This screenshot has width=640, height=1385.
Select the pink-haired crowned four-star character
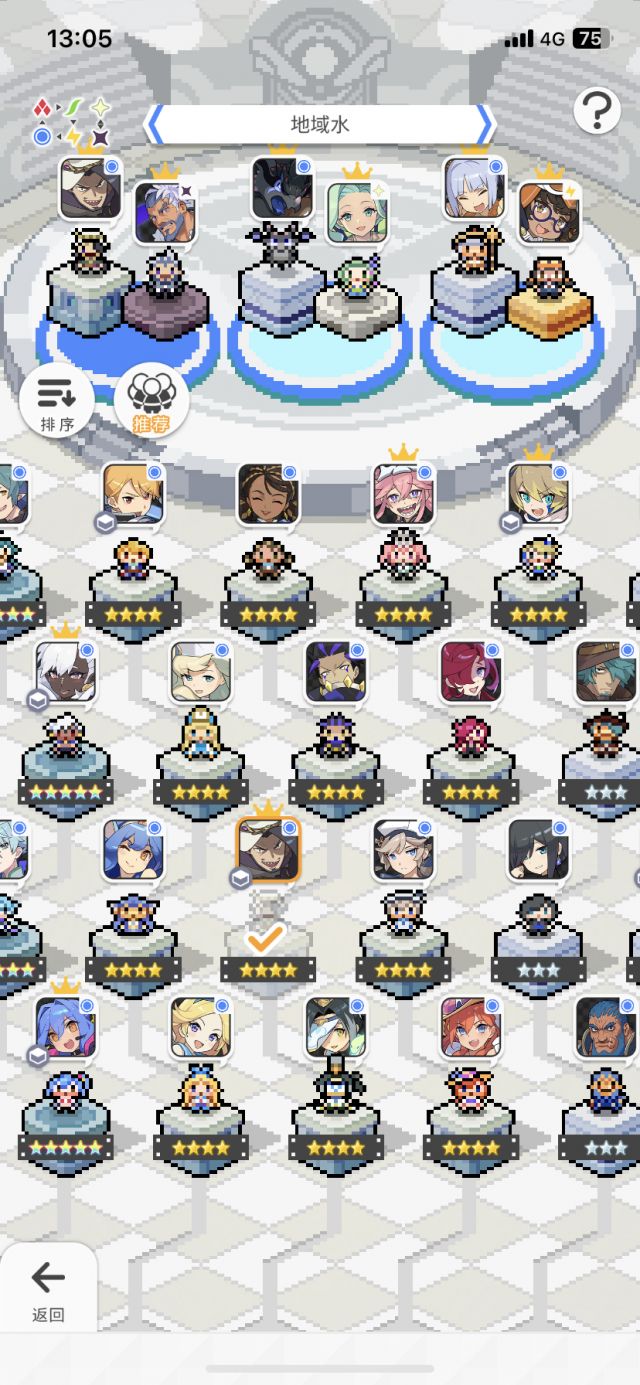click(403, 494)
